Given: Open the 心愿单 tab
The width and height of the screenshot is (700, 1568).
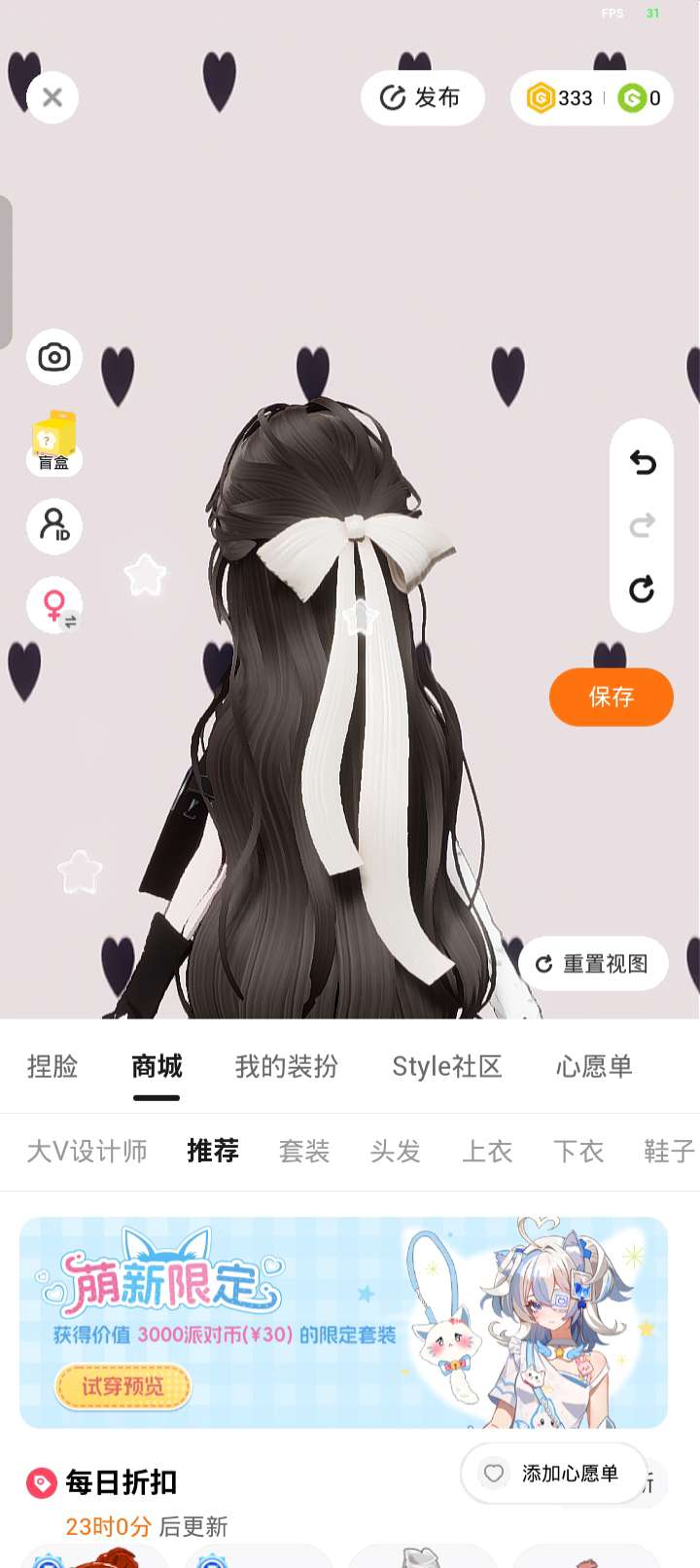Looking at the screenshot, I should pyautogui.click(x=594, y=1066).
